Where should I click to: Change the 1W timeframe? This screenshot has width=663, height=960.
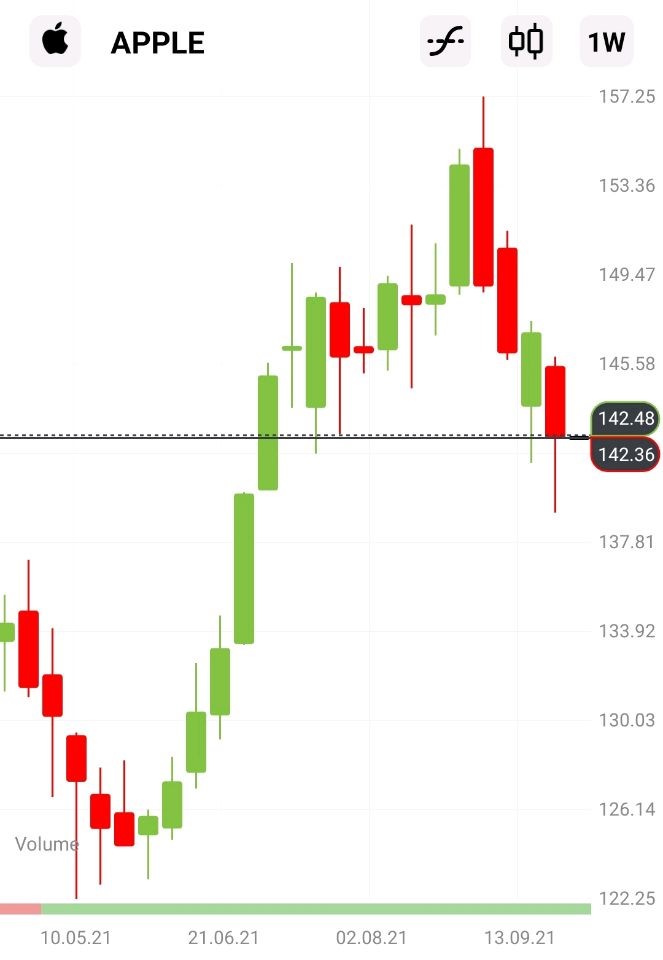pyautogui.click(x=606, y=42)
